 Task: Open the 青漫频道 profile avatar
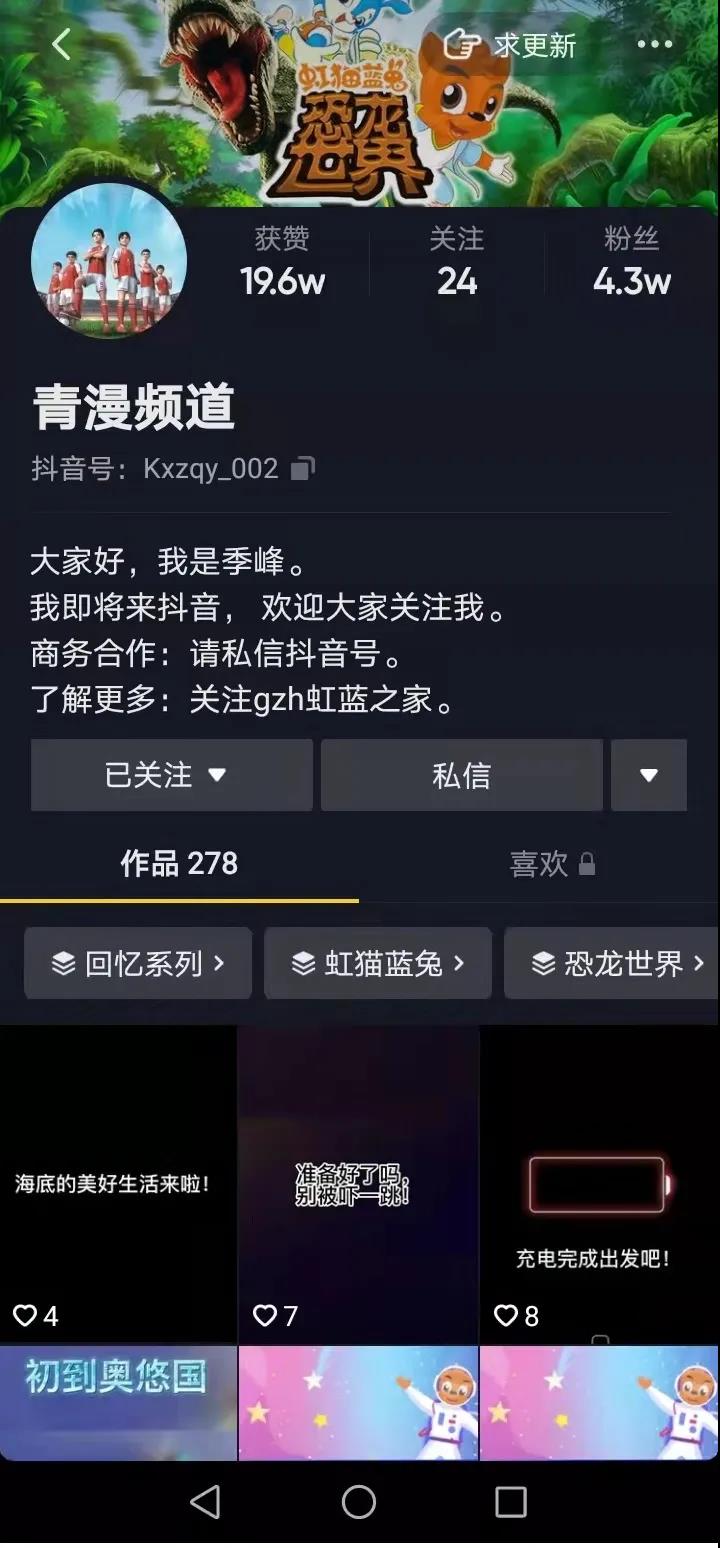109,260
